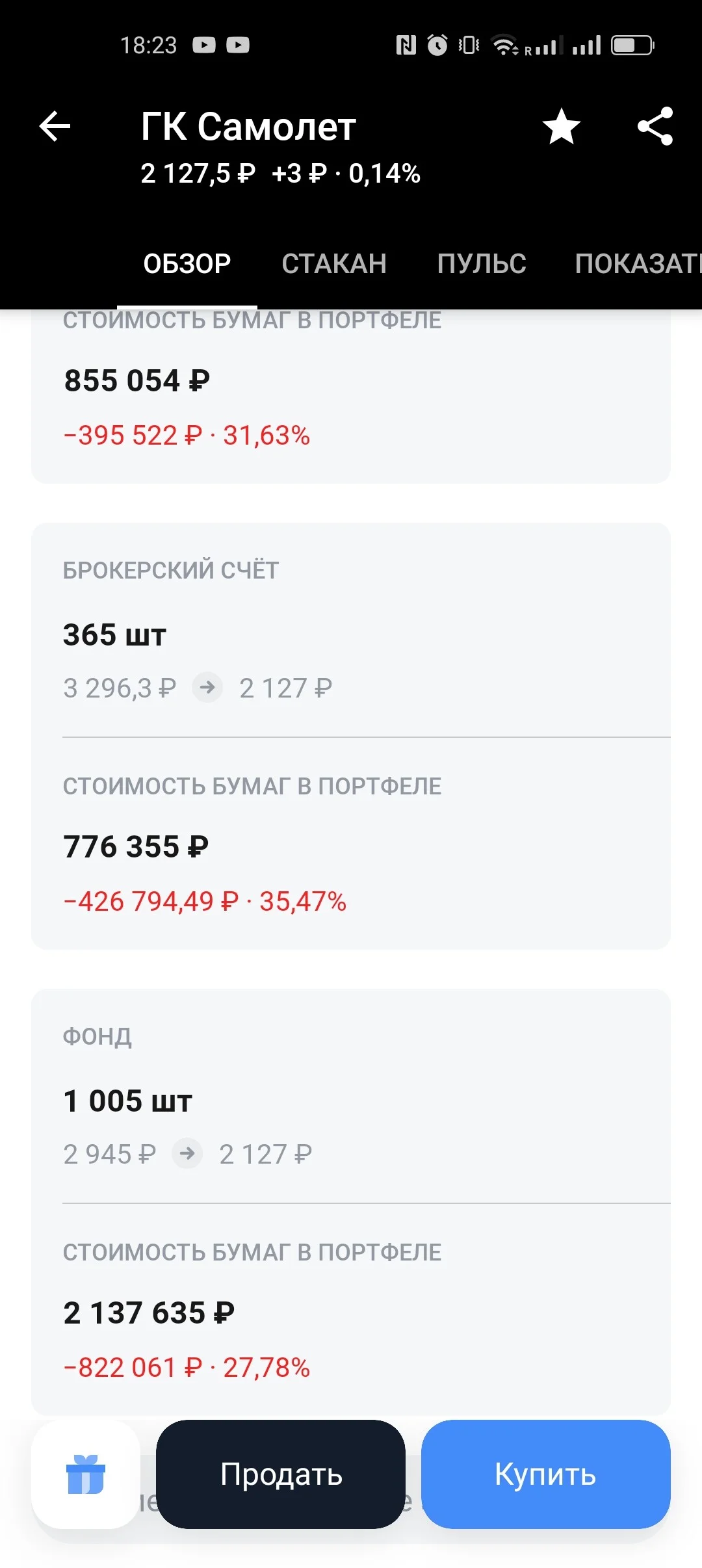702x1568 pixels.
Task: Toggle the favorite star for ГК Самолет
Action: coord(562,126)
